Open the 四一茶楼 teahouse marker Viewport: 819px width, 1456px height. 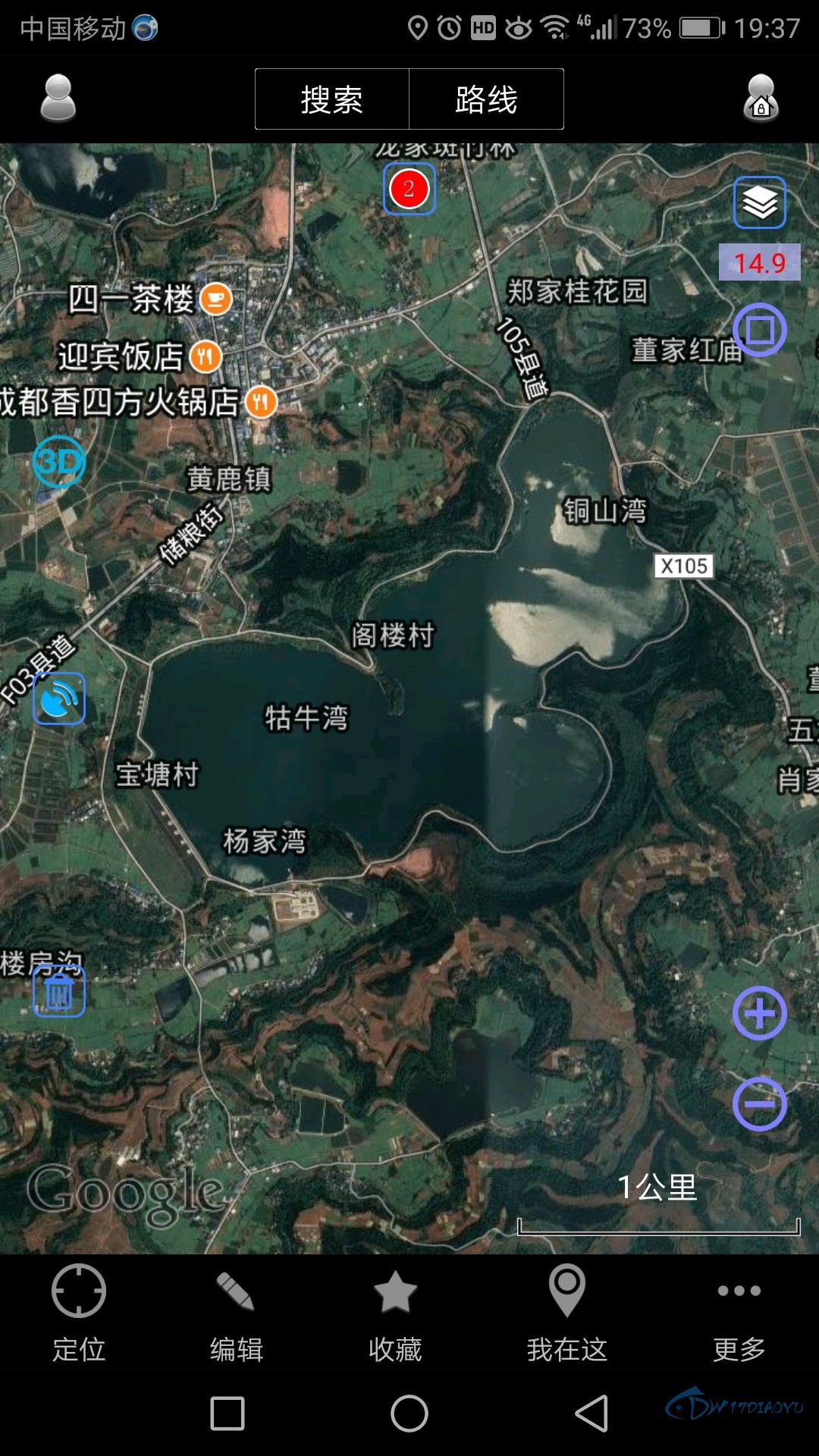216,299
